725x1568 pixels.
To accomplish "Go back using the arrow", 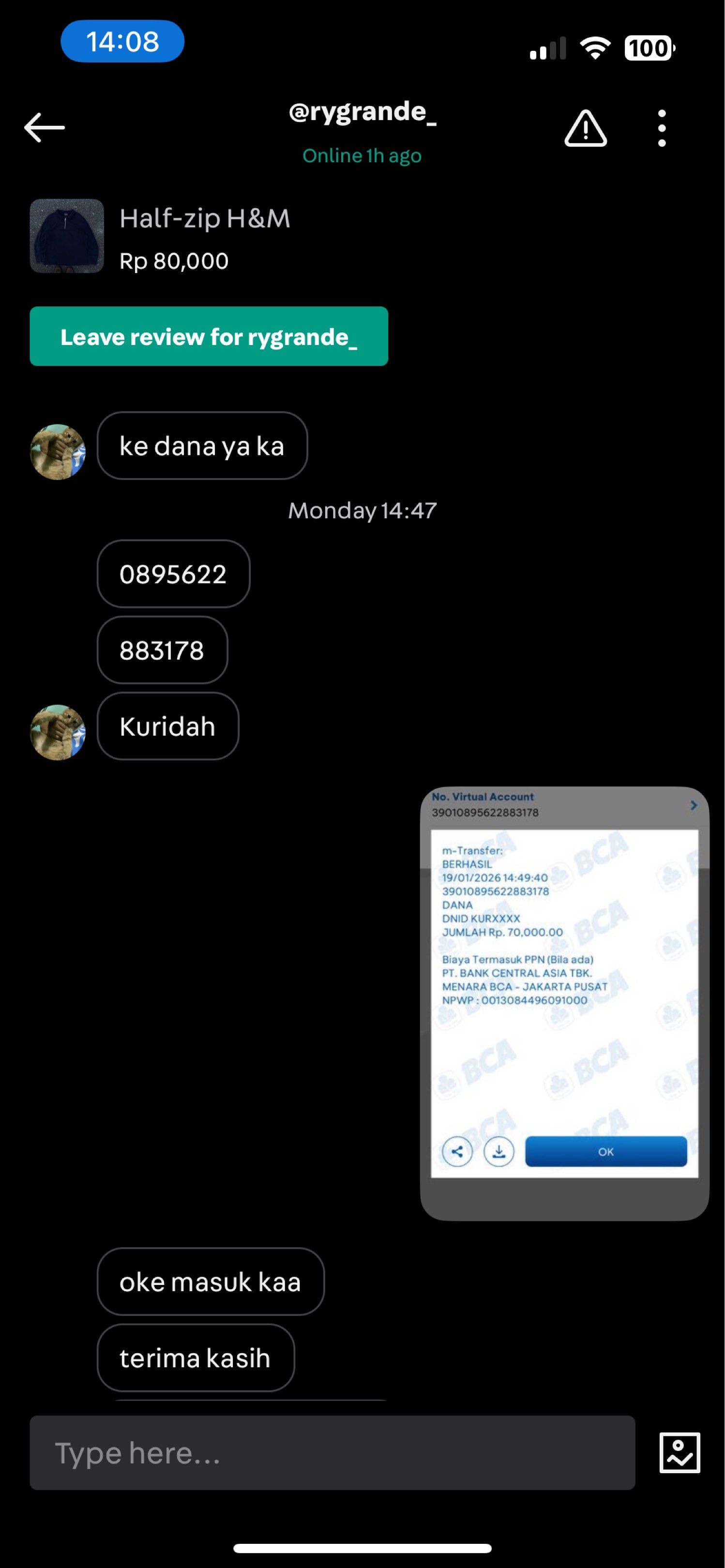I will (45, 127).
